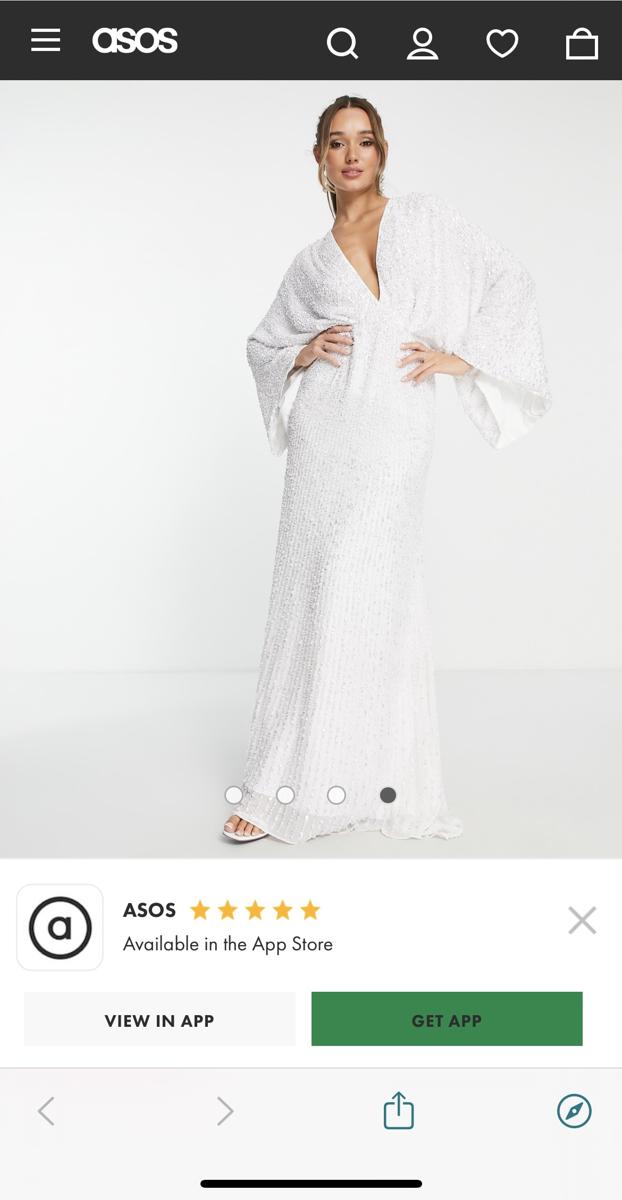
Task: Go to the third photo indicator dot
Action: 337,795
